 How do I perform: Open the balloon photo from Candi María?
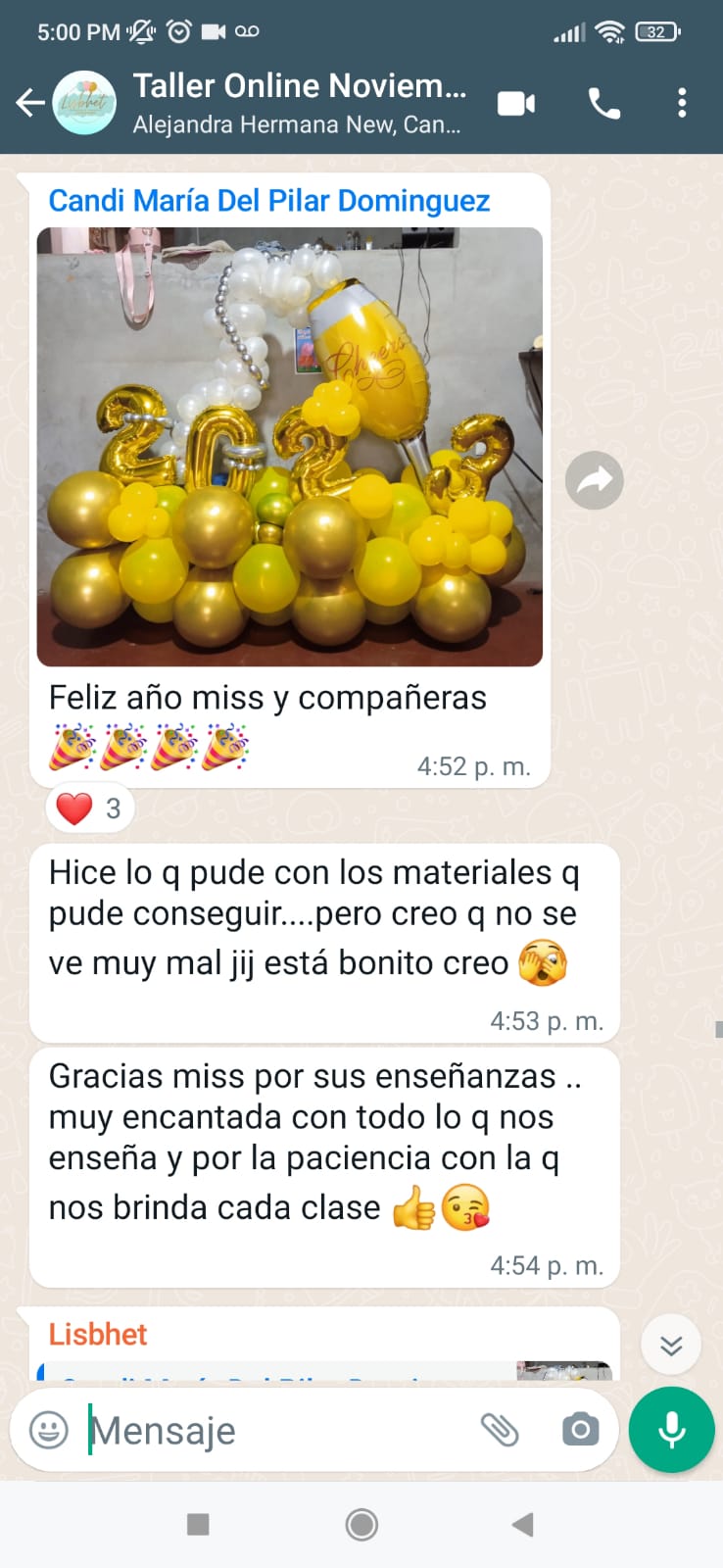click(289, 447)
